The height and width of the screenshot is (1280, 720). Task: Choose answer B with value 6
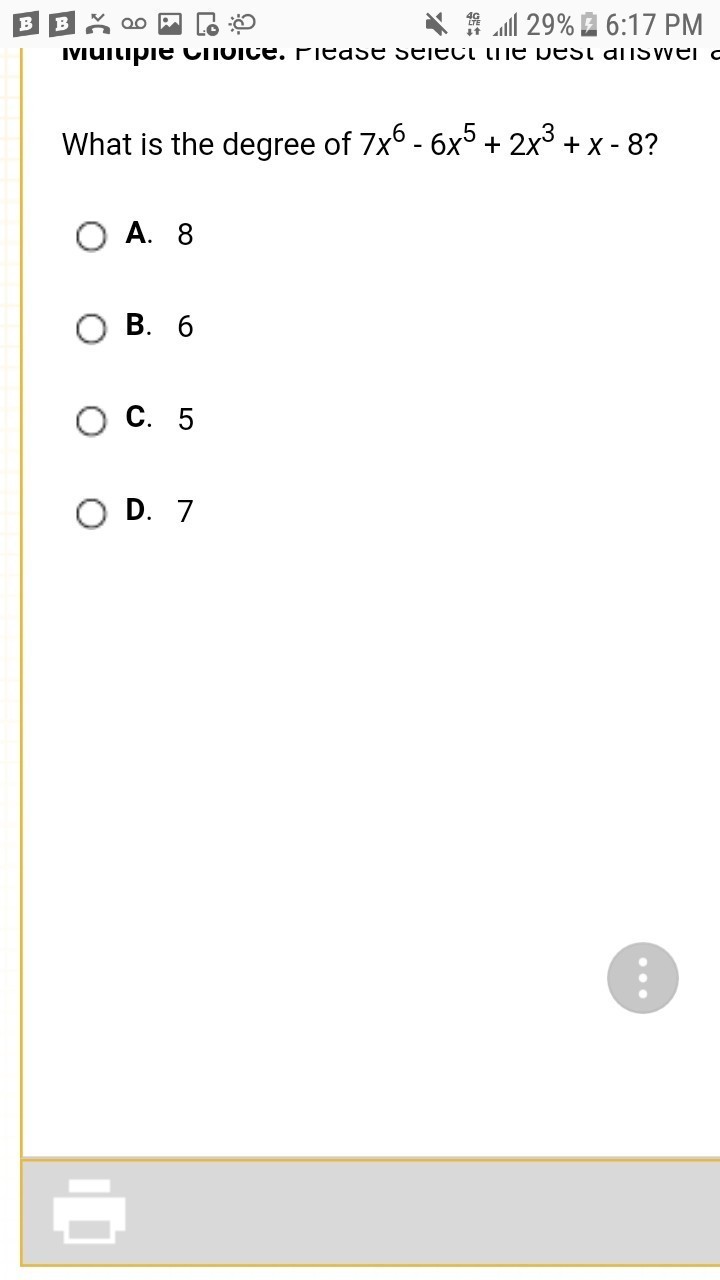(91, 328)
